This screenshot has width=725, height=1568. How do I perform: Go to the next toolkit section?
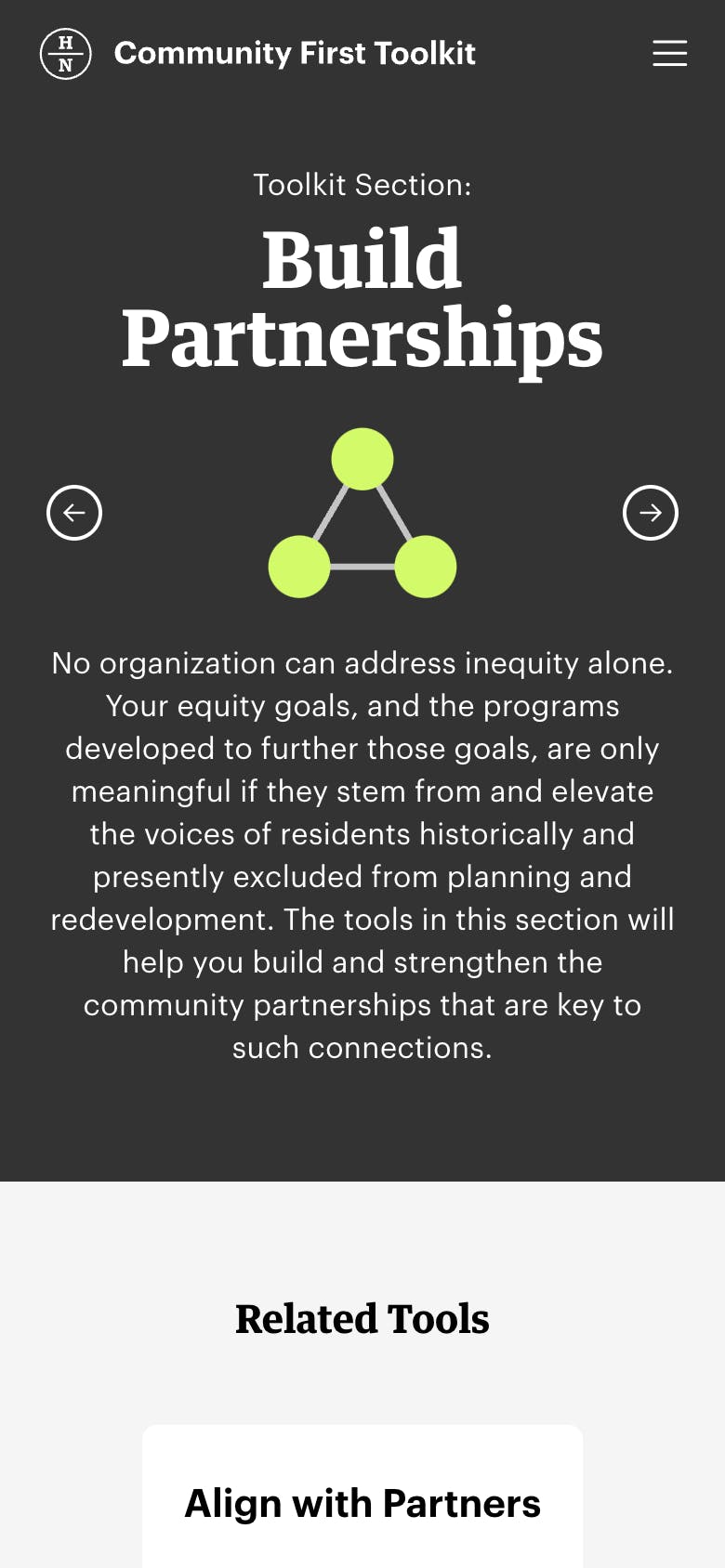click(650, 513)
